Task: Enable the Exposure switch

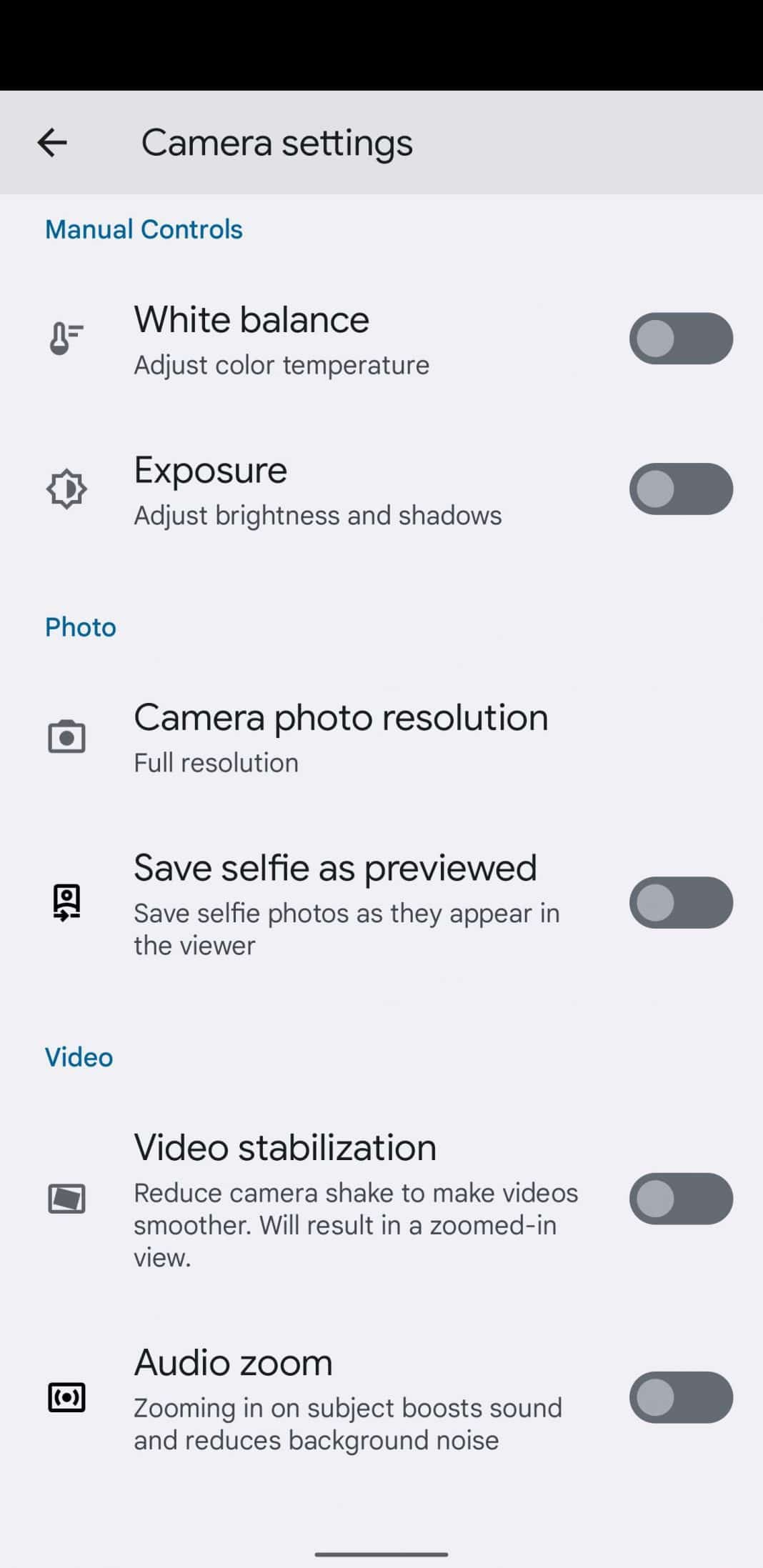Action: tap(680, 489)
